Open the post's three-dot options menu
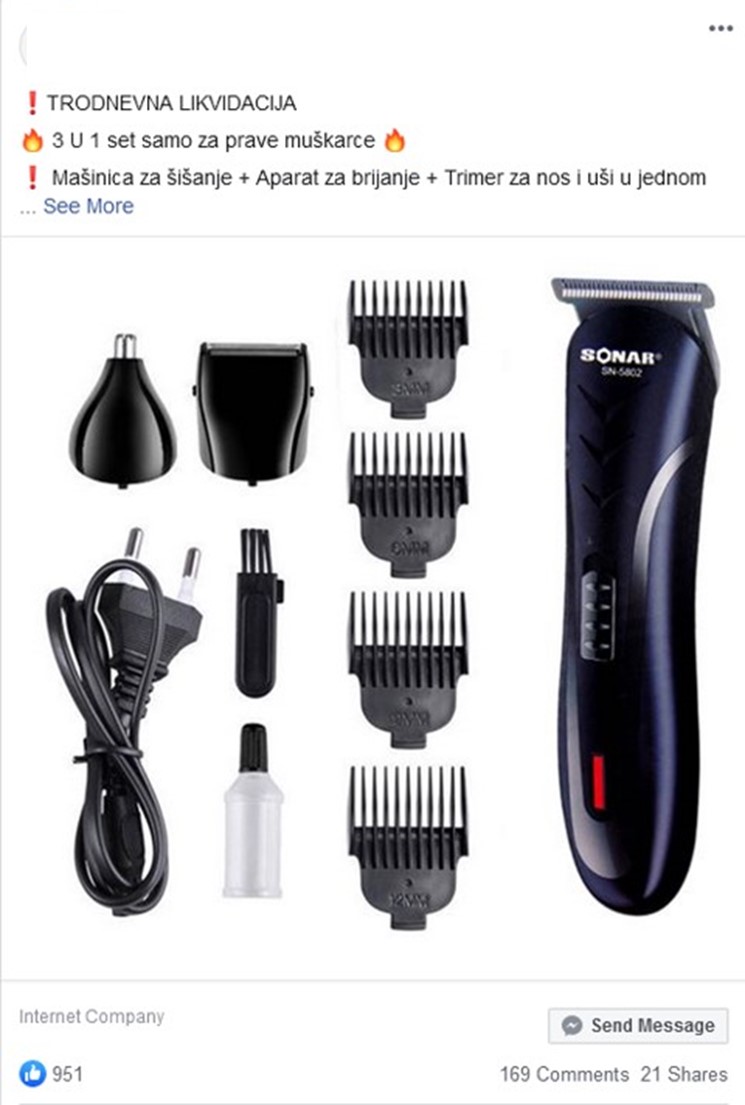Viewport: 745px width, 1105px height. click(x=720, y=28)
